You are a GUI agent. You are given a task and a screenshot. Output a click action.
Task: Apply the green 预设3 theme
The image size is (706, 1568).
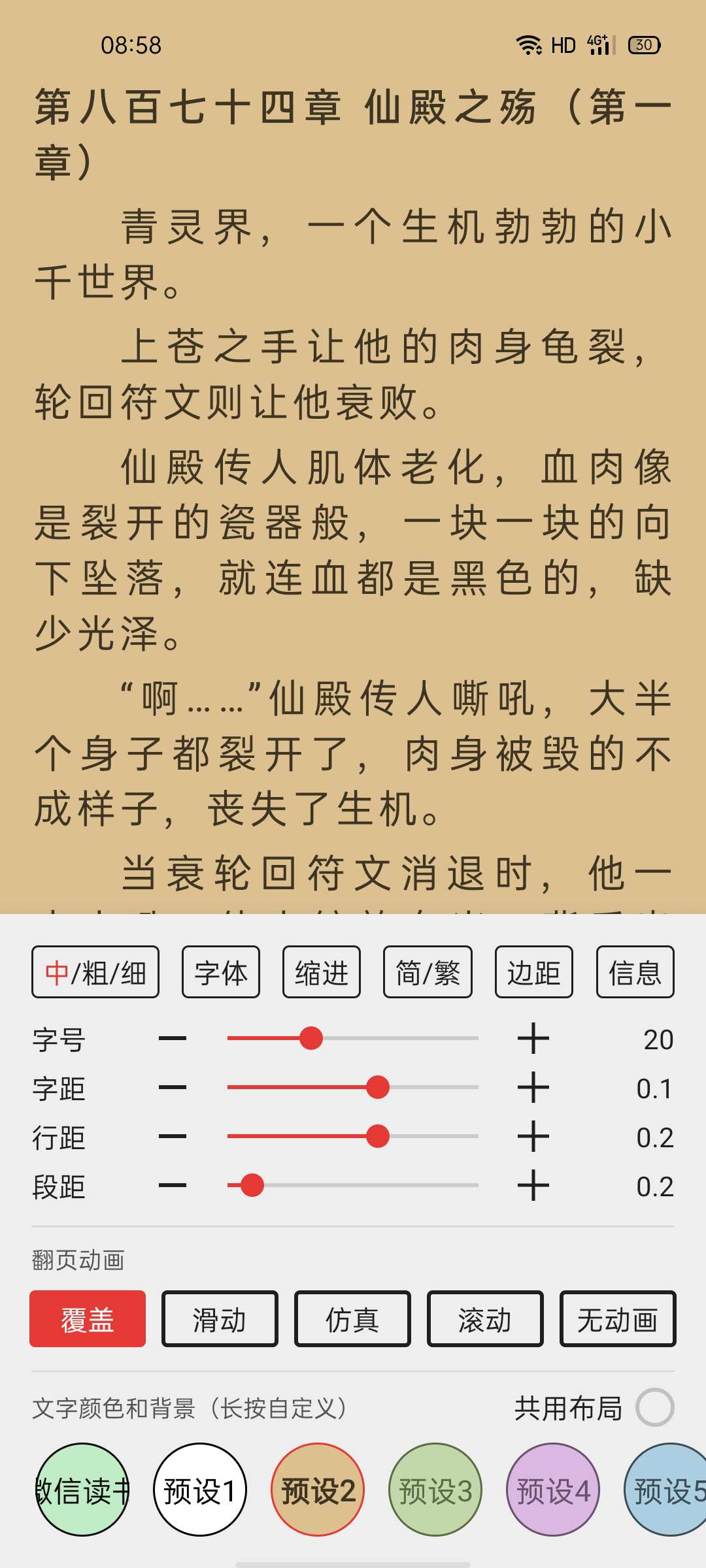point(435,1490)
